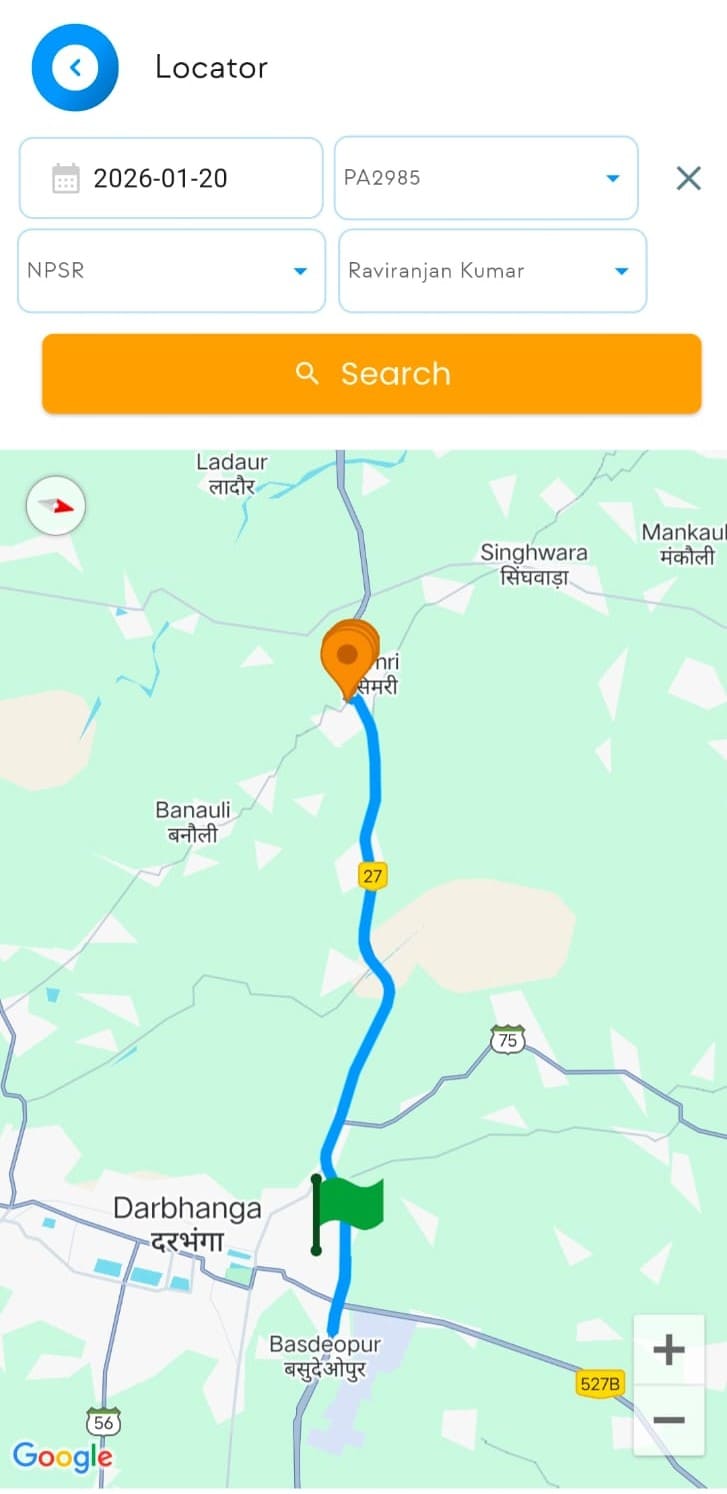Tap the orange Search button
The image size is (727, 1494).
coord(371,374)
